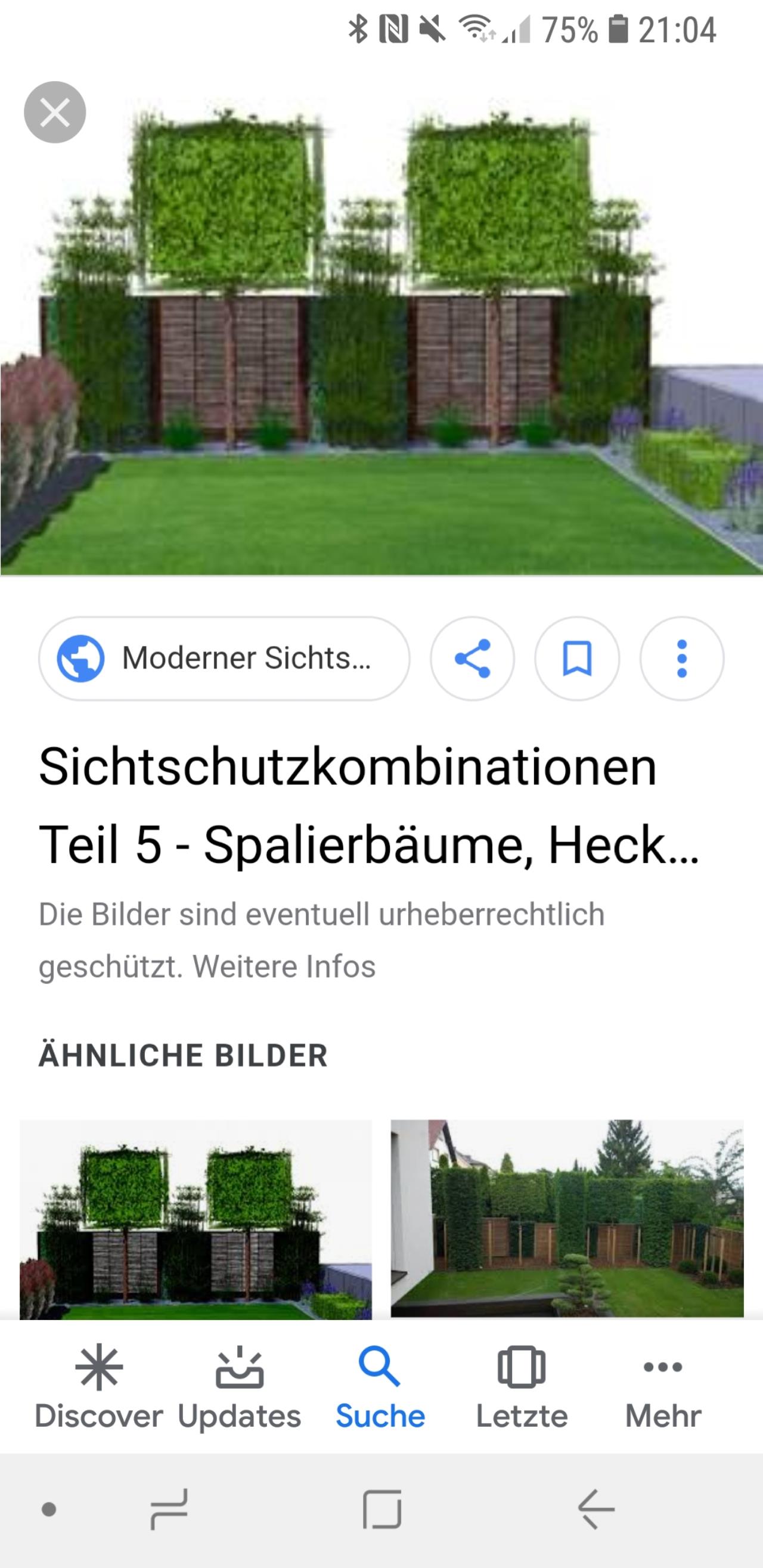Open the Weitere Infos copyright link
Image resolution: width=763 pixels, height=1568 pixels.
tap(284, 967)
